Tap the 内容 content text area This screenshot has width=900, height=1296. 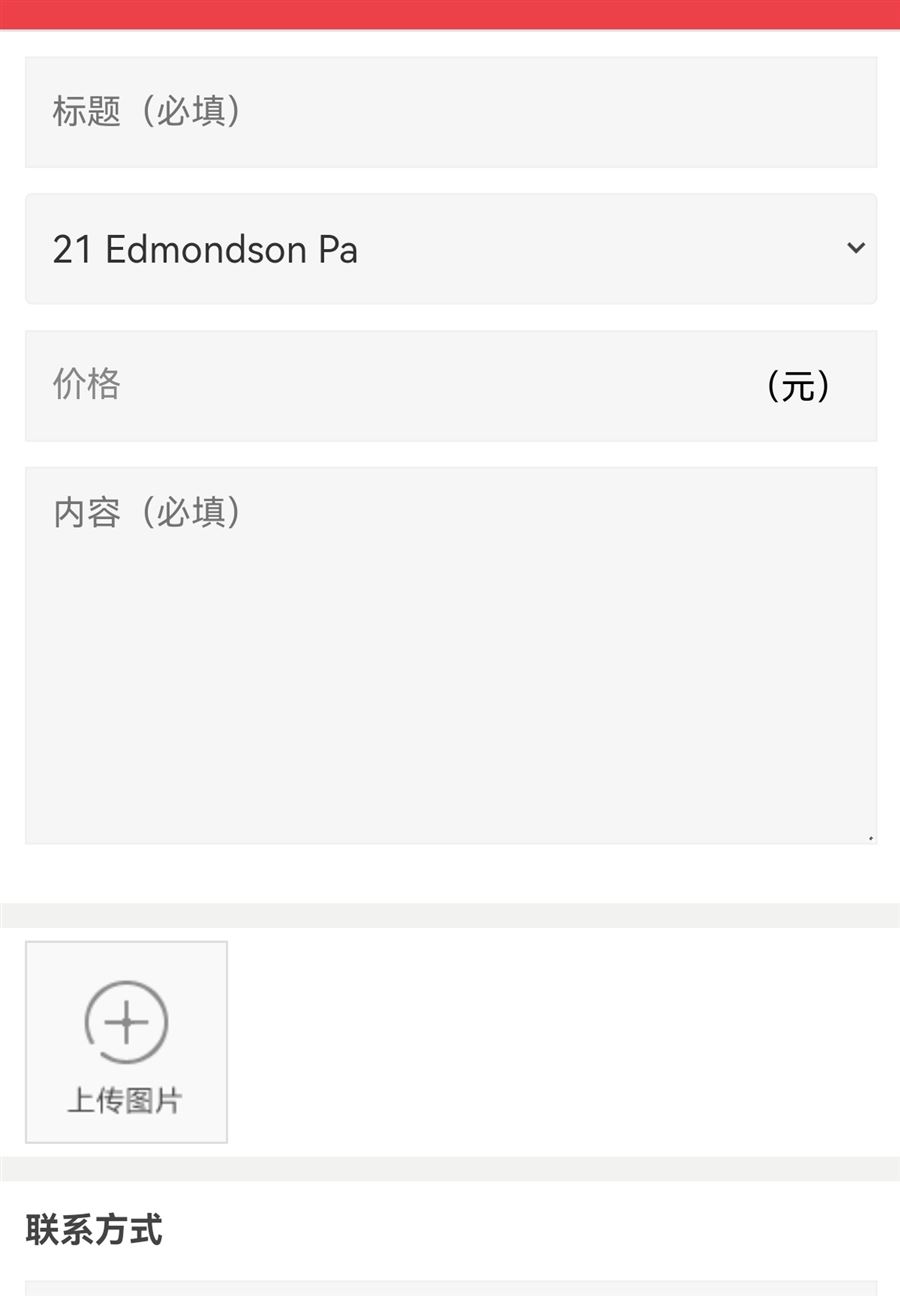click(x=450, y=655)
